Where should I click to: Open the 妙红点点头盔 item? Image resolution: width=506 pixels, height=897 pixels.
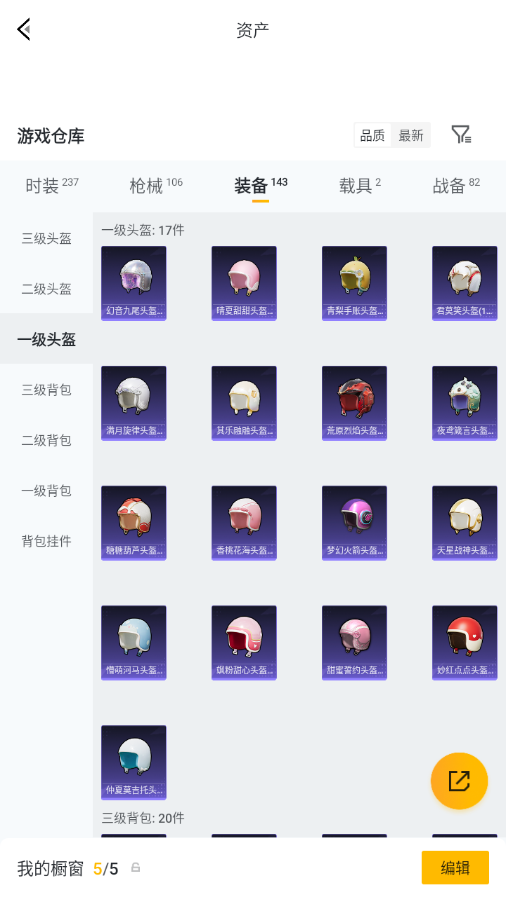tap(465, 642)
